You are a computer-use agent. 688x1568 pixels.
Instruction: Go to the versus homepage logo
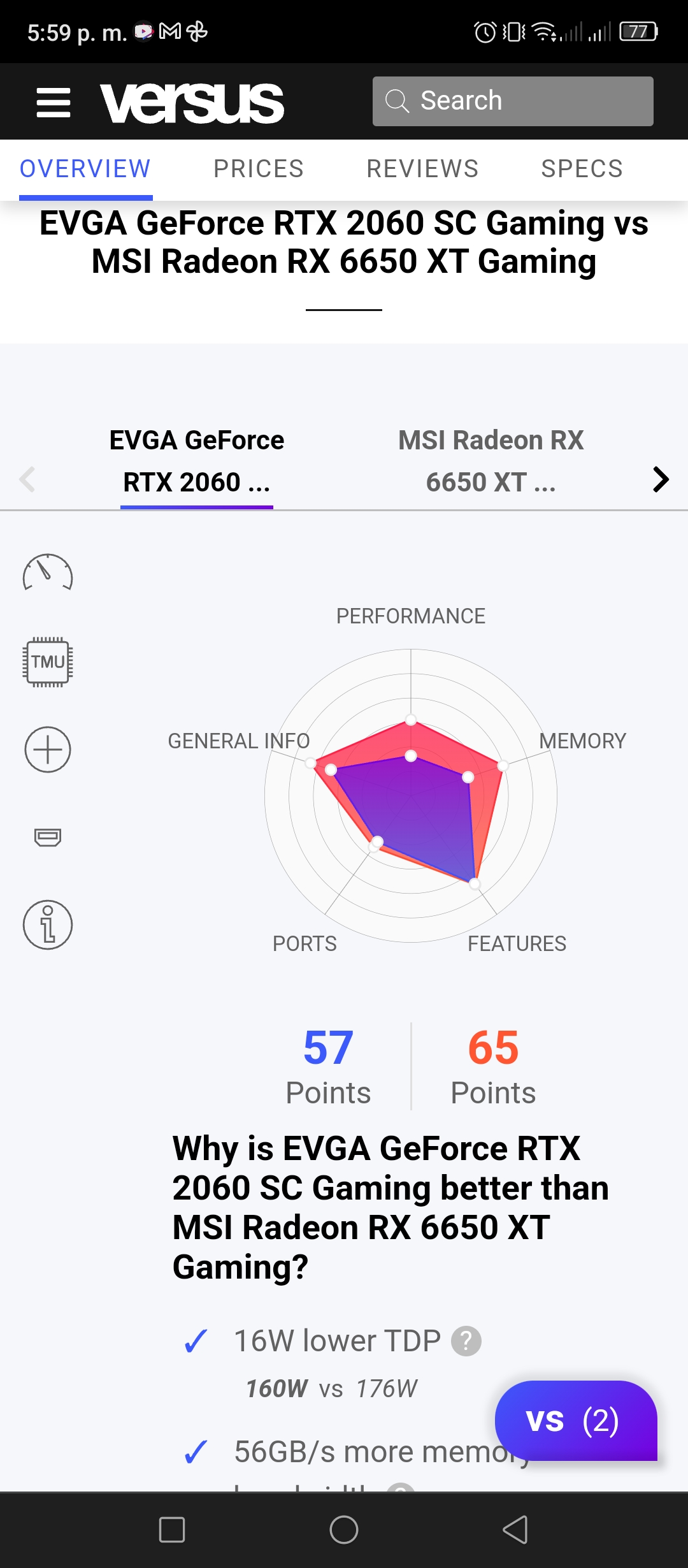pyautogui.click(x=192, y=103)
